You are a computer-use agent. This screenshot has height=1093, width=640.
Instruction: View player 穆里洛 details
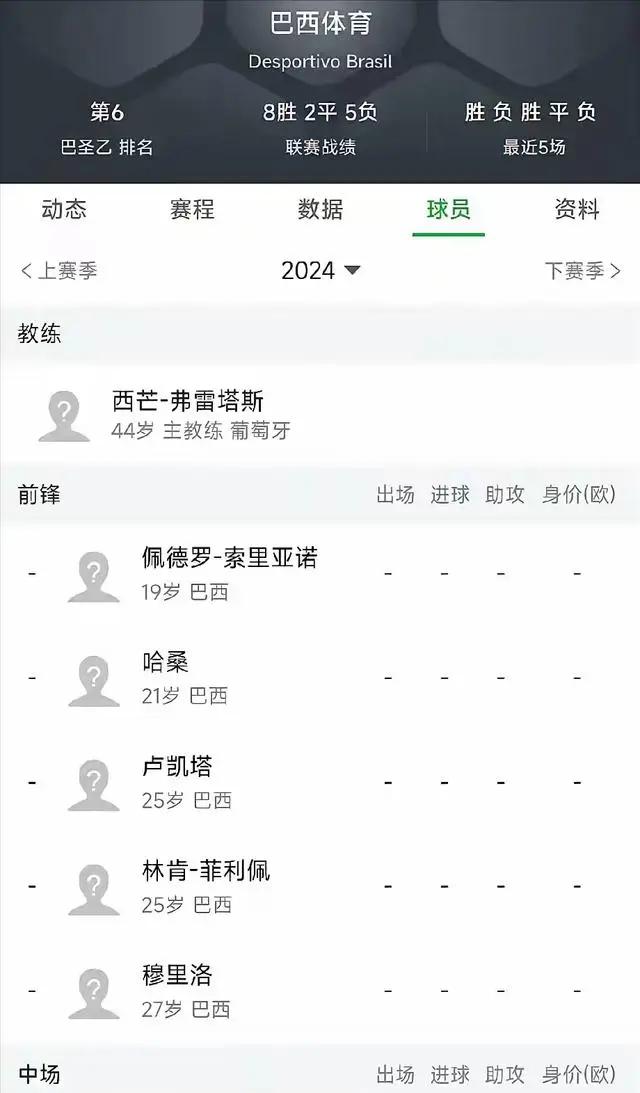coord(320,991)
